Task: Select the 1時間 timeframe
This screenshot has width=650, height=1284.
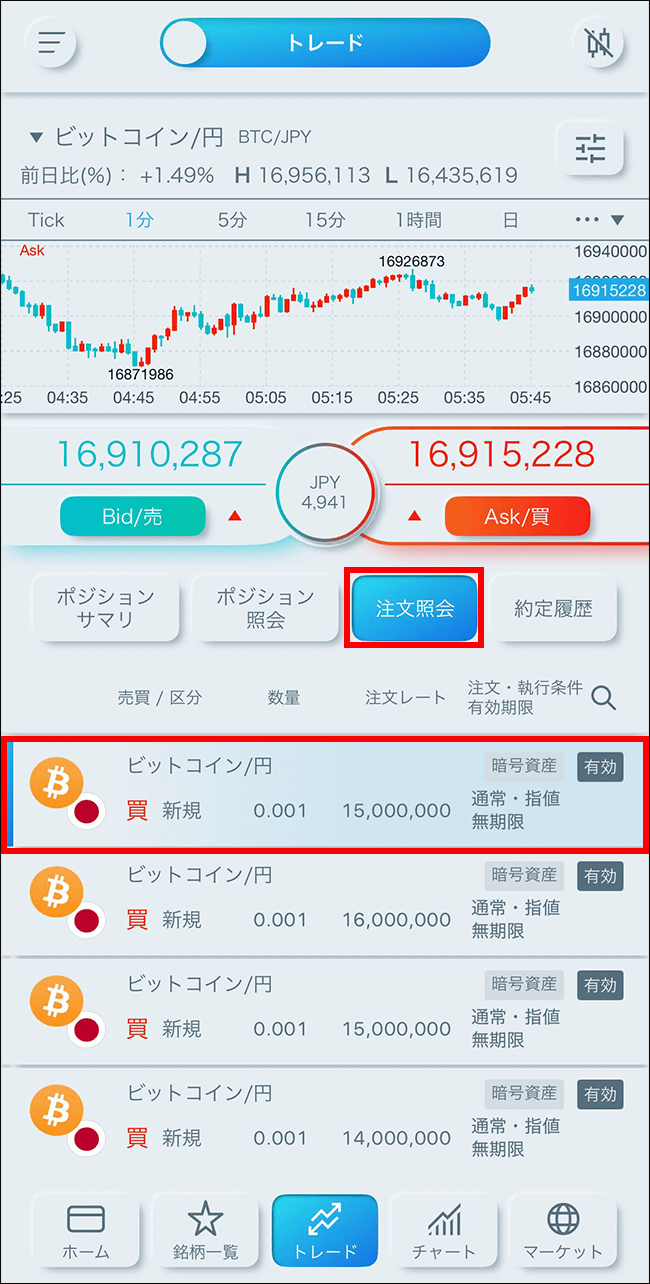Action: [418, 220]
